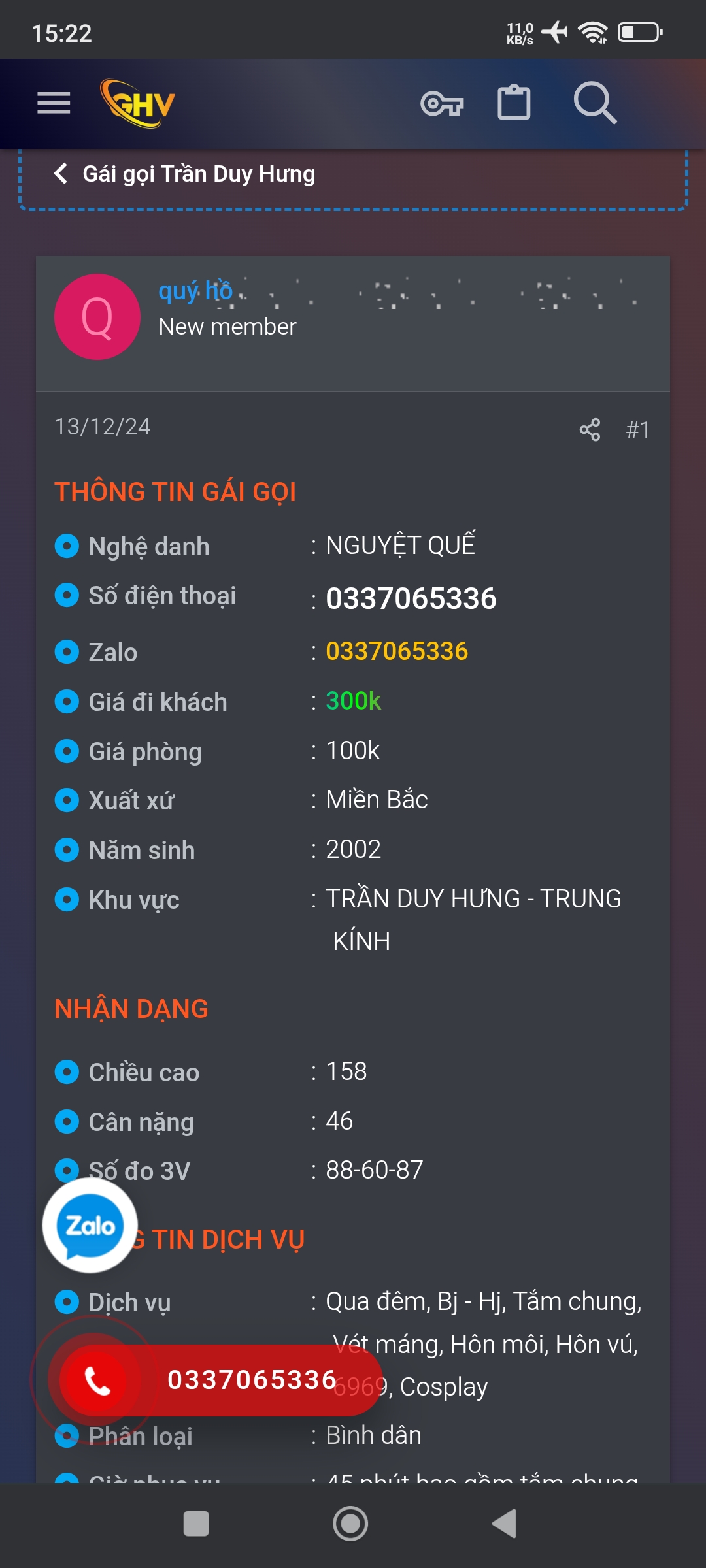
Task: Open the post permalink #1
Action: [x=637, y=429]
